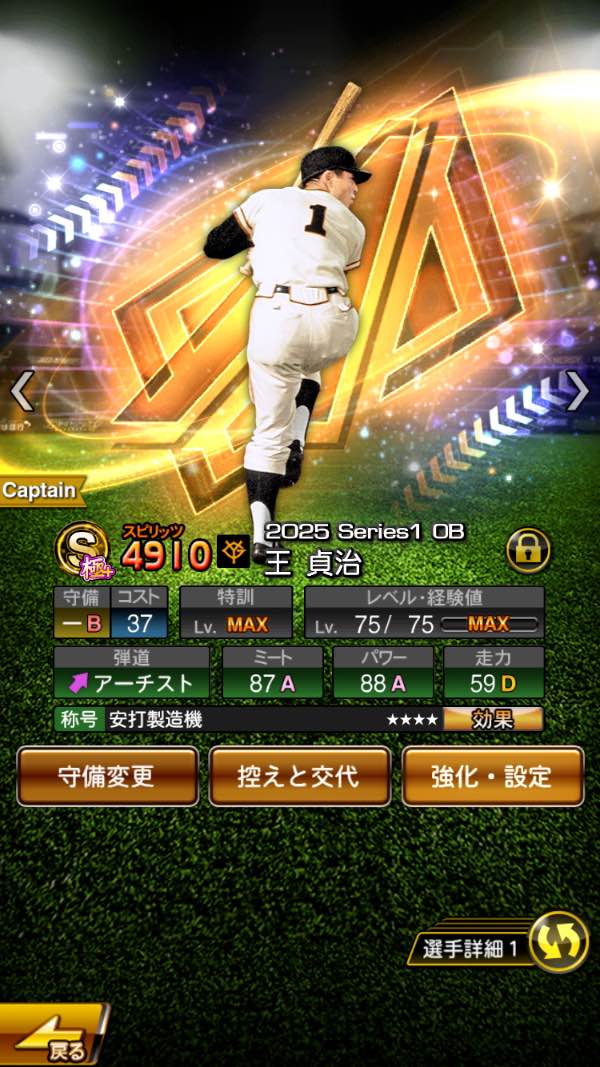Go to the next player with right arrow

click(577, 391)
